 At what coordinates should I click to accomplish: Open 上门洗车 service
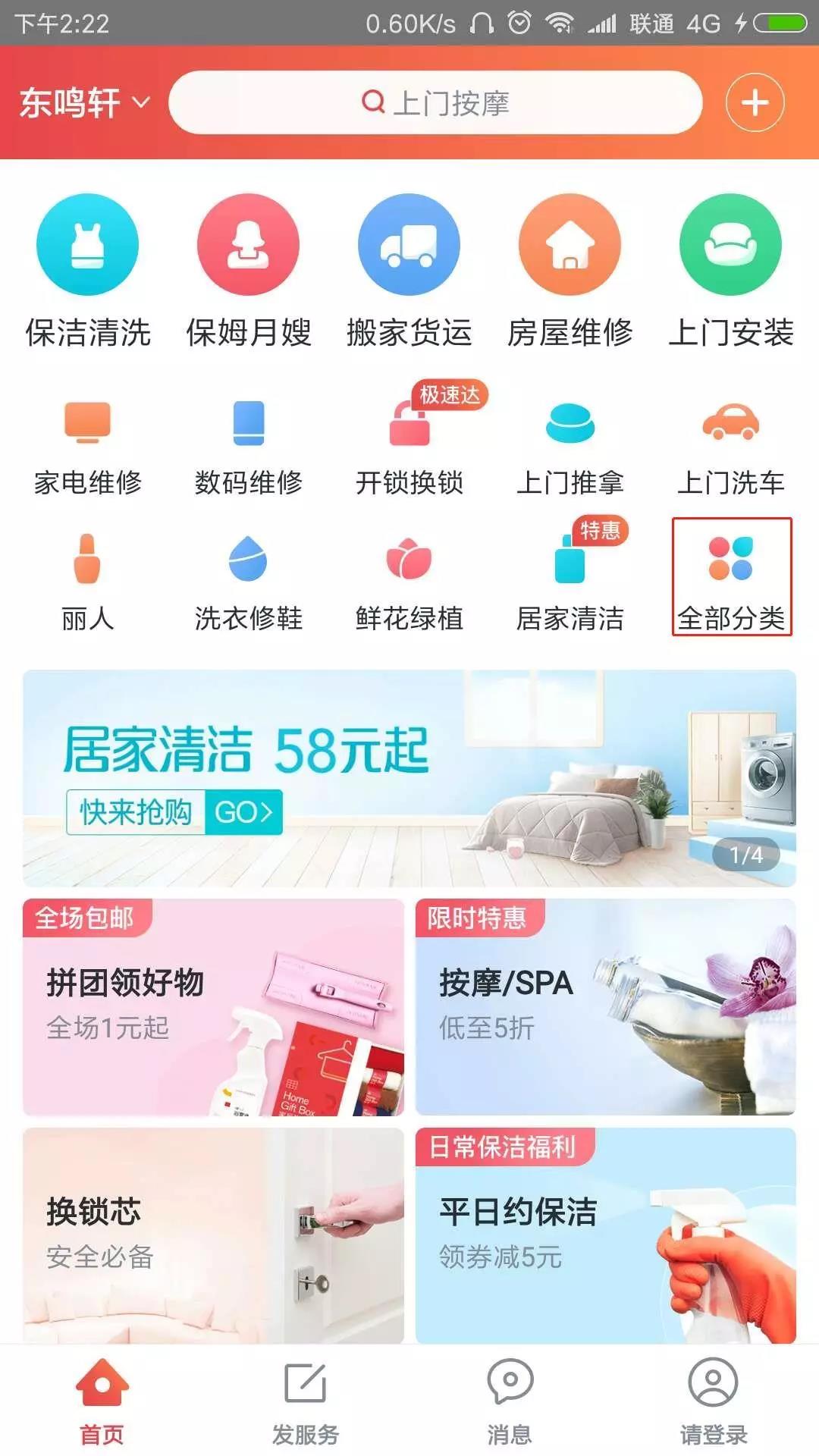tap(730, 447)
